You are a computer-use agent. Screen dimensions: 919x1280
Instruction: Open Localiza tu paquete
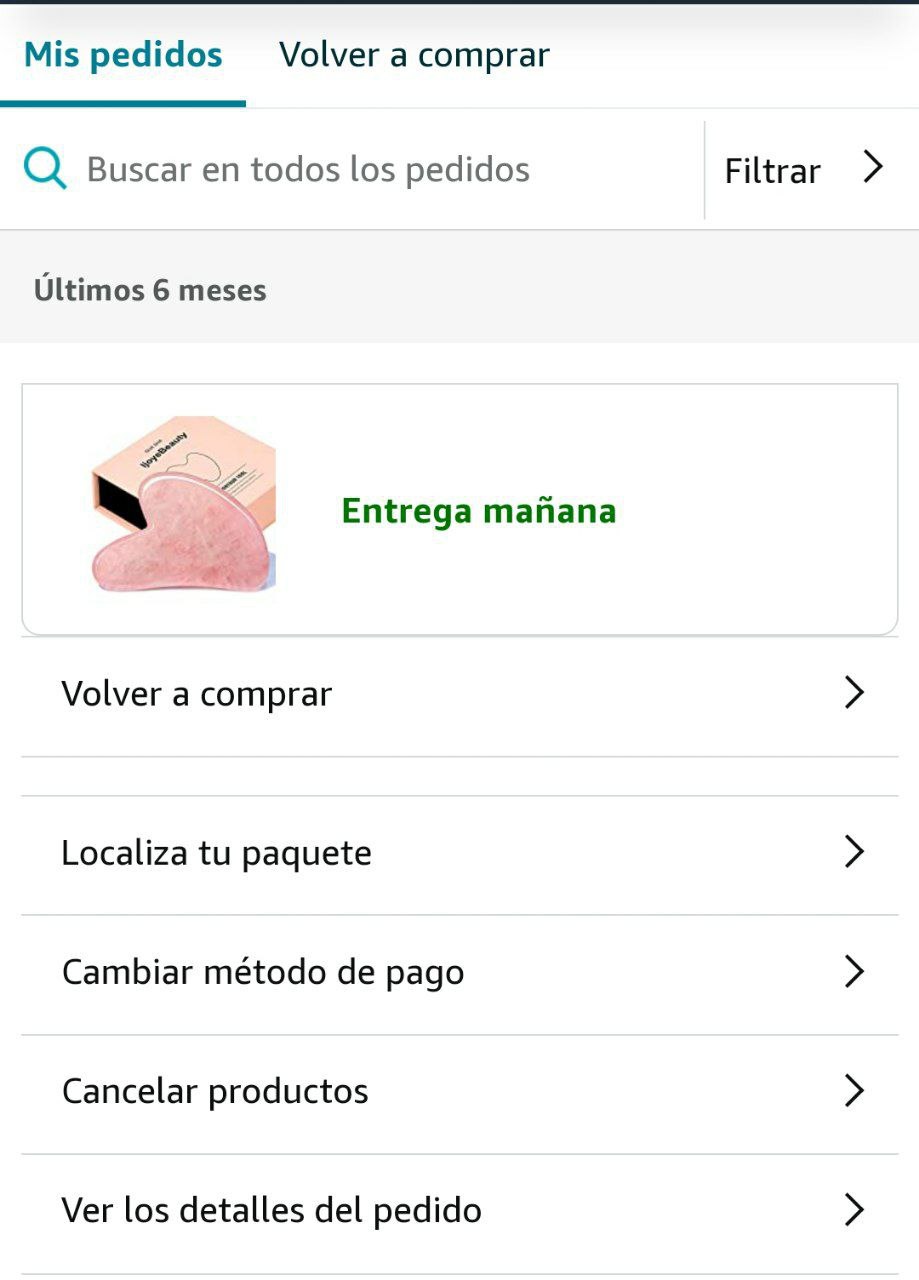pyautogui.click(x=459, y=854)
